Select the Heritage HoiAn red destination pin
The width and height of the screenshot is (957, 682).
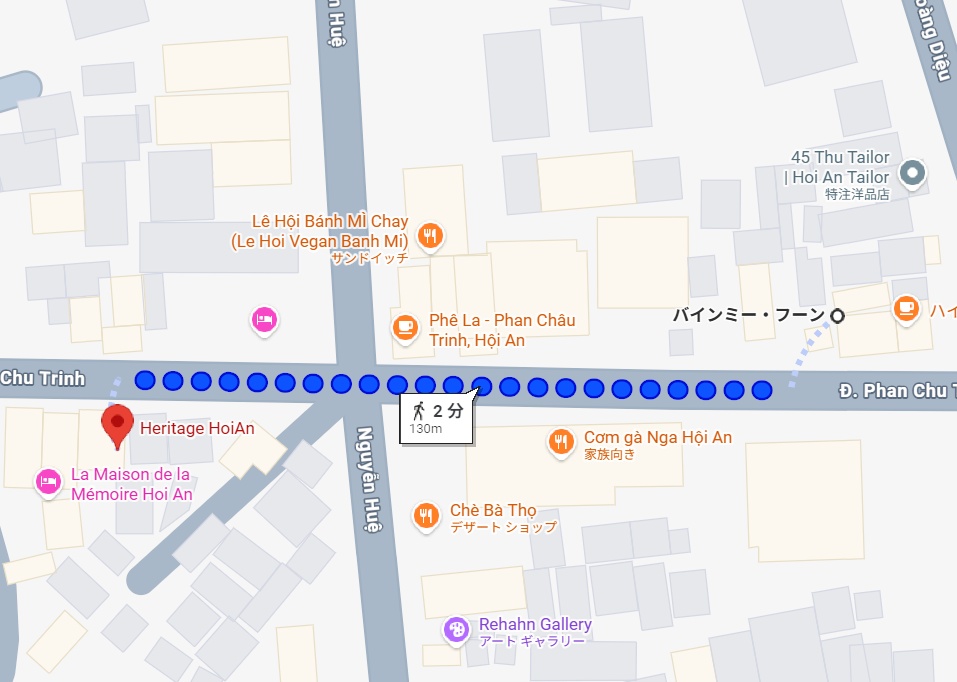118,425
